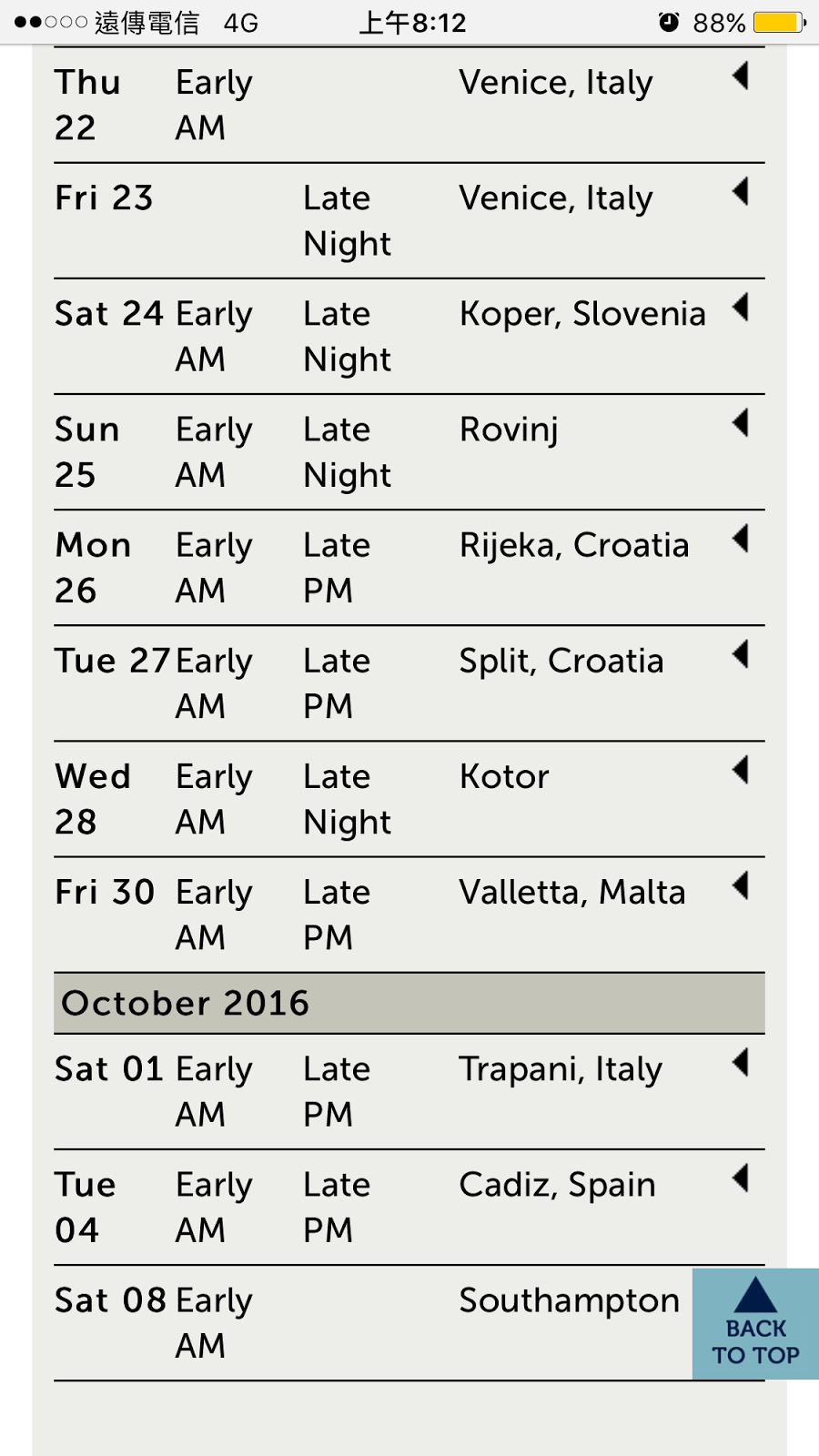Expand the Cadiz, Spain row
819x1456 pixels.
click(741, 1178)
